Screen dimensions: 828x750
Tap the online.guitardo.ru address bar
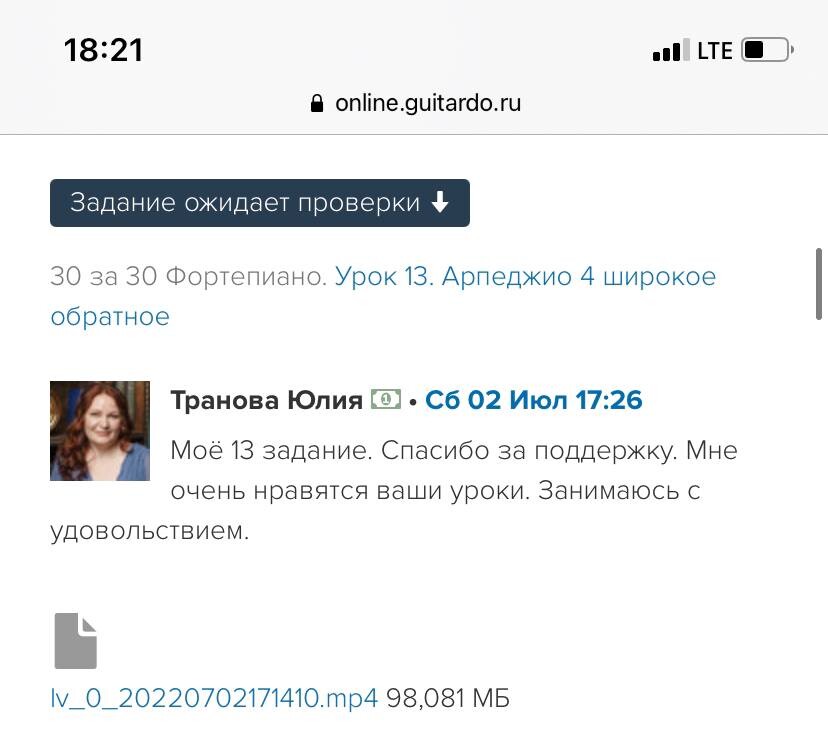tap(415, 103)
